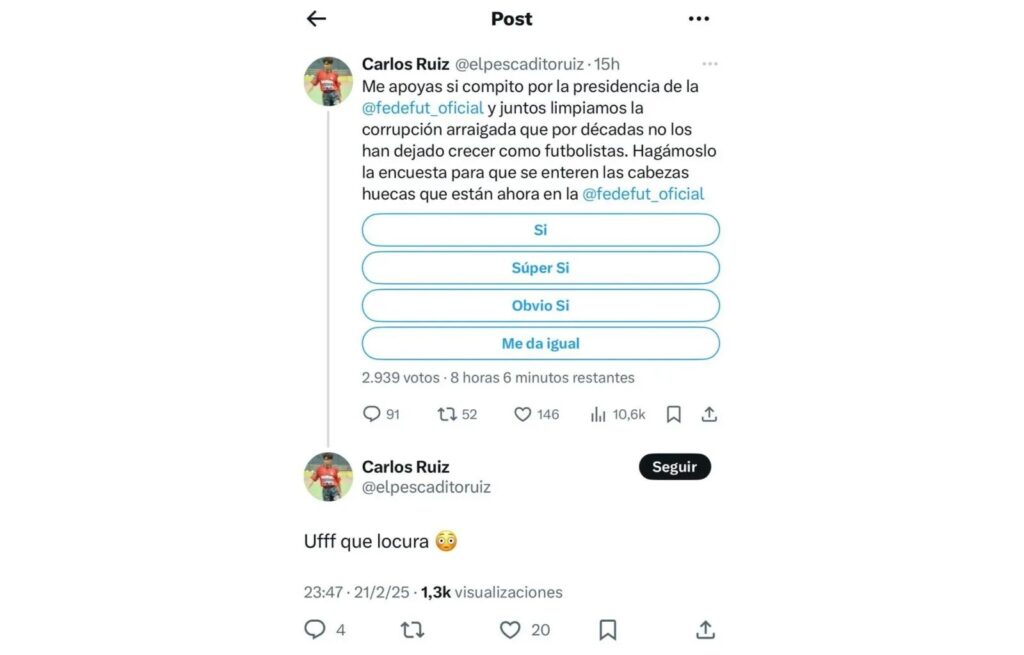
Task: Repost the poll post with 52 reposts
Action: 447,414
